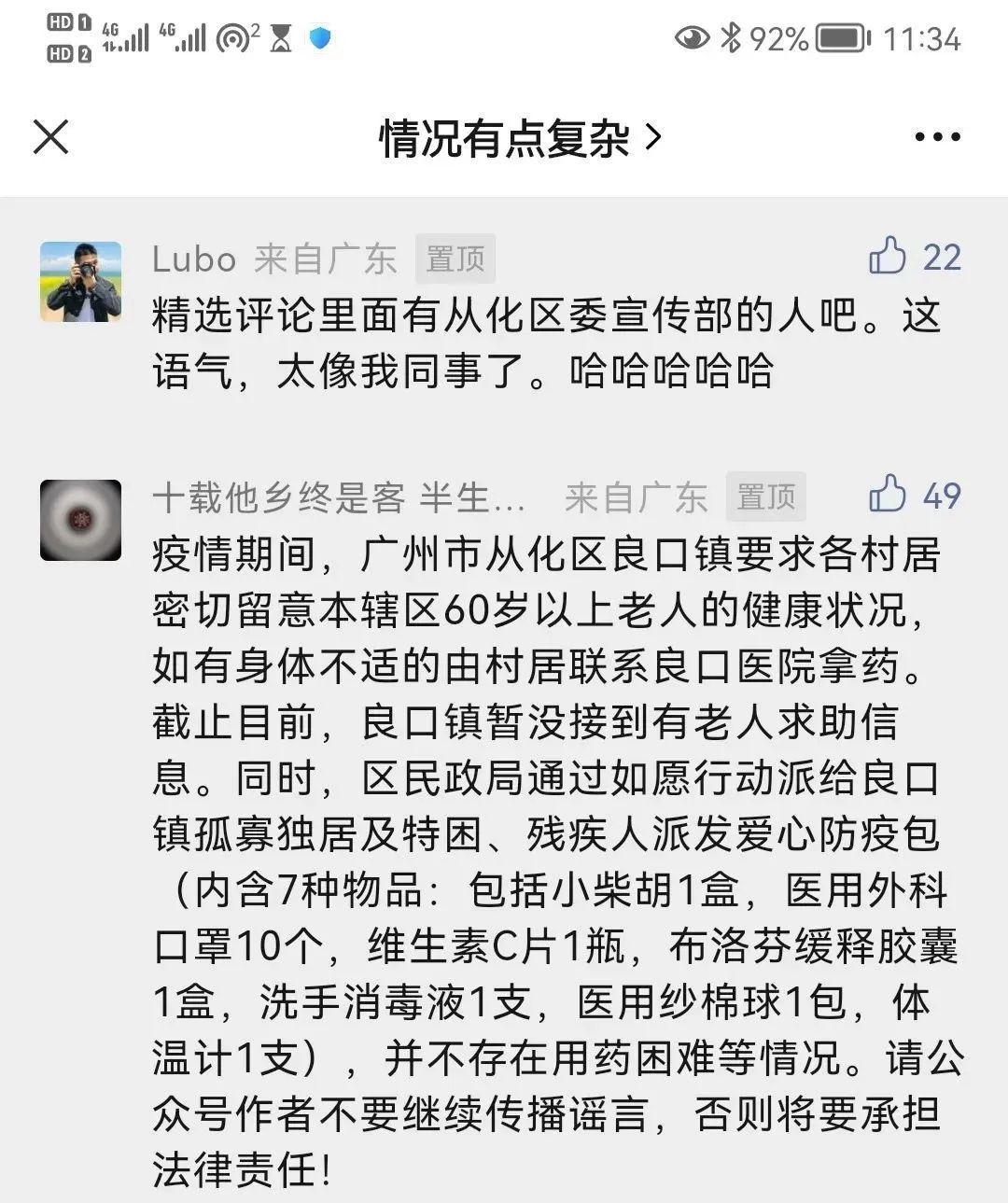The width and height of the screenshot is (1008, 1203).
Task: Like Lubo's pinned comment
Action: coord(888,256)
